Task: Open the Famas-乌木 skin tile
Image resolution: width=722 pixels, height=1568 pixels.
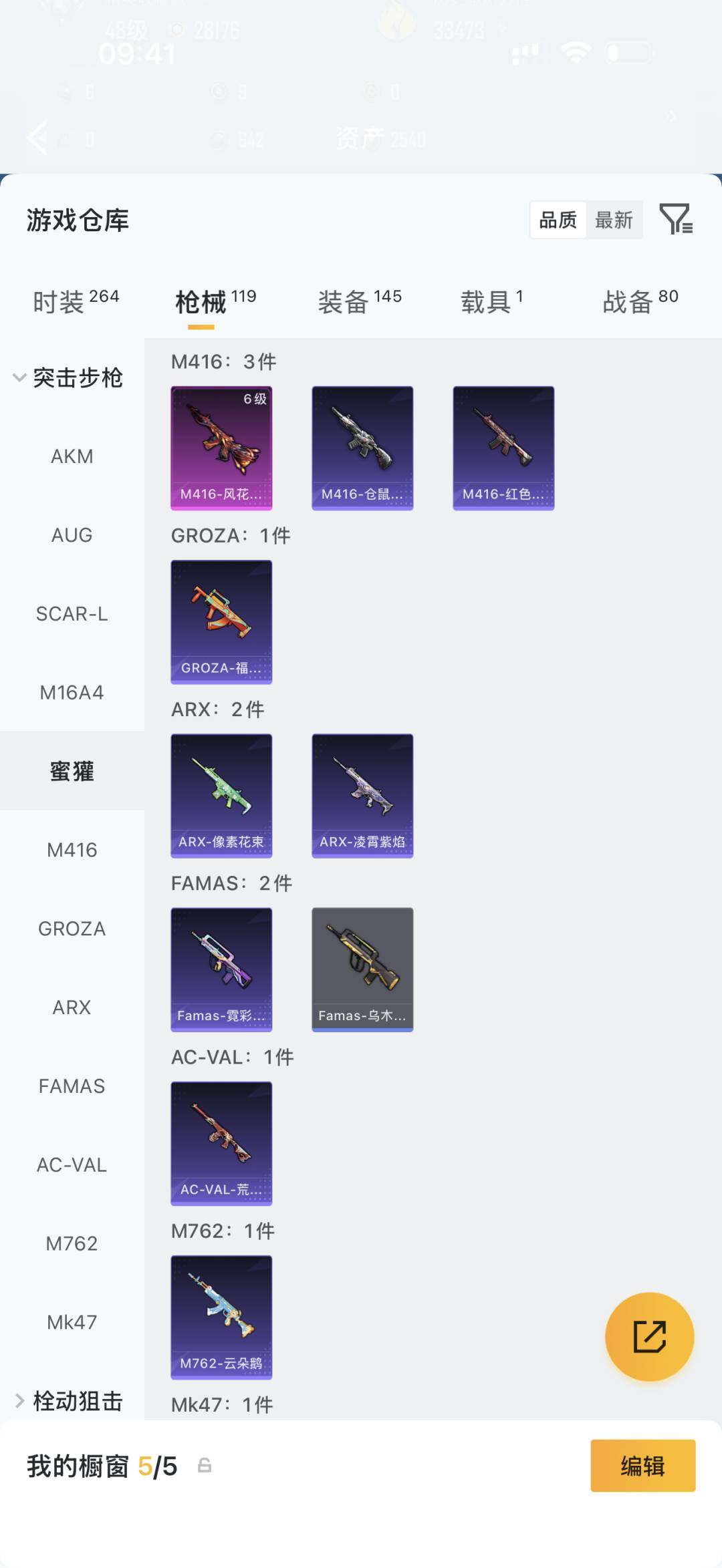Action: click(x=362, y=969)
